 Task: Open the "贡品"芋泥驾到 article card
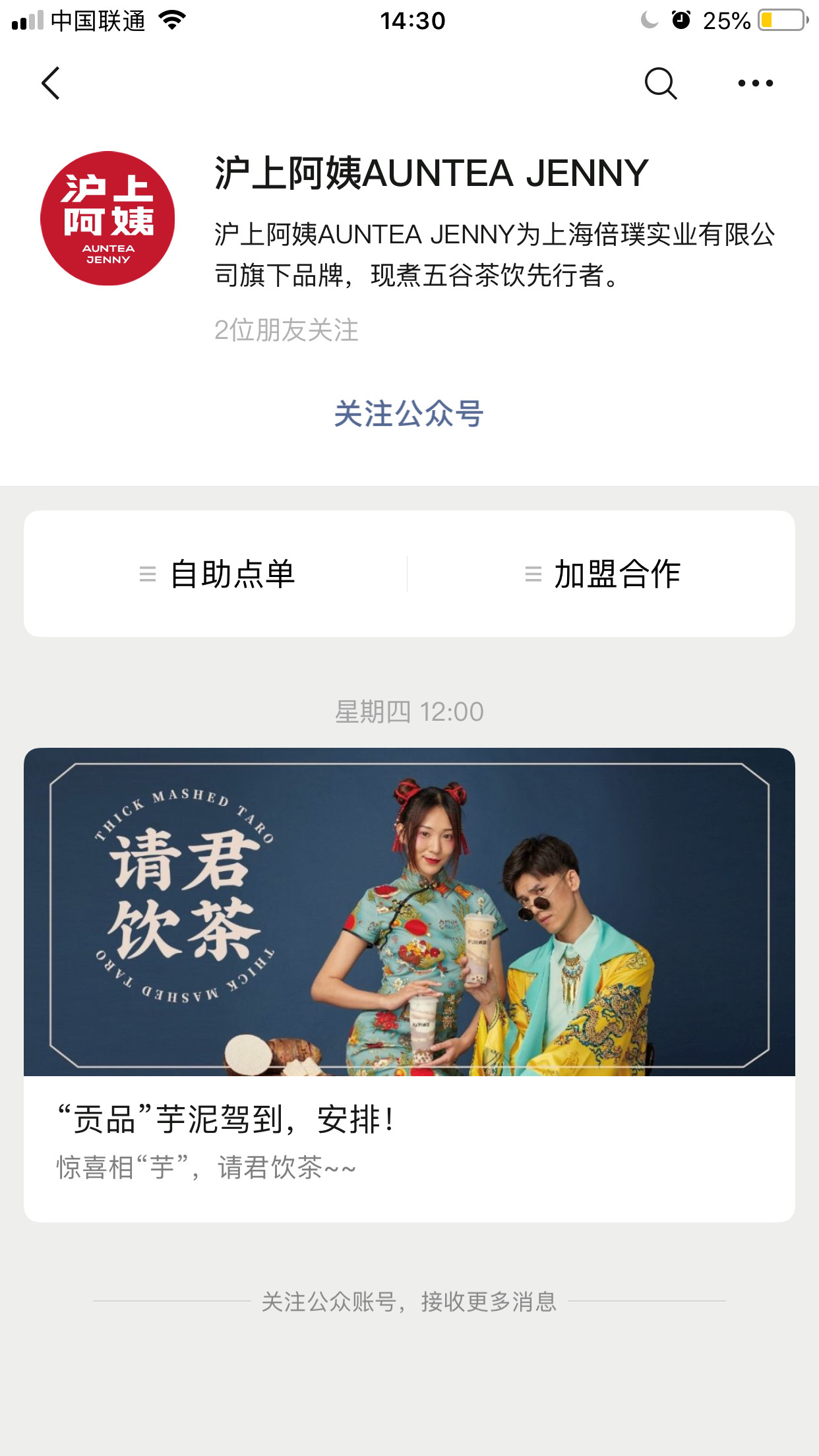click(409, 984)
